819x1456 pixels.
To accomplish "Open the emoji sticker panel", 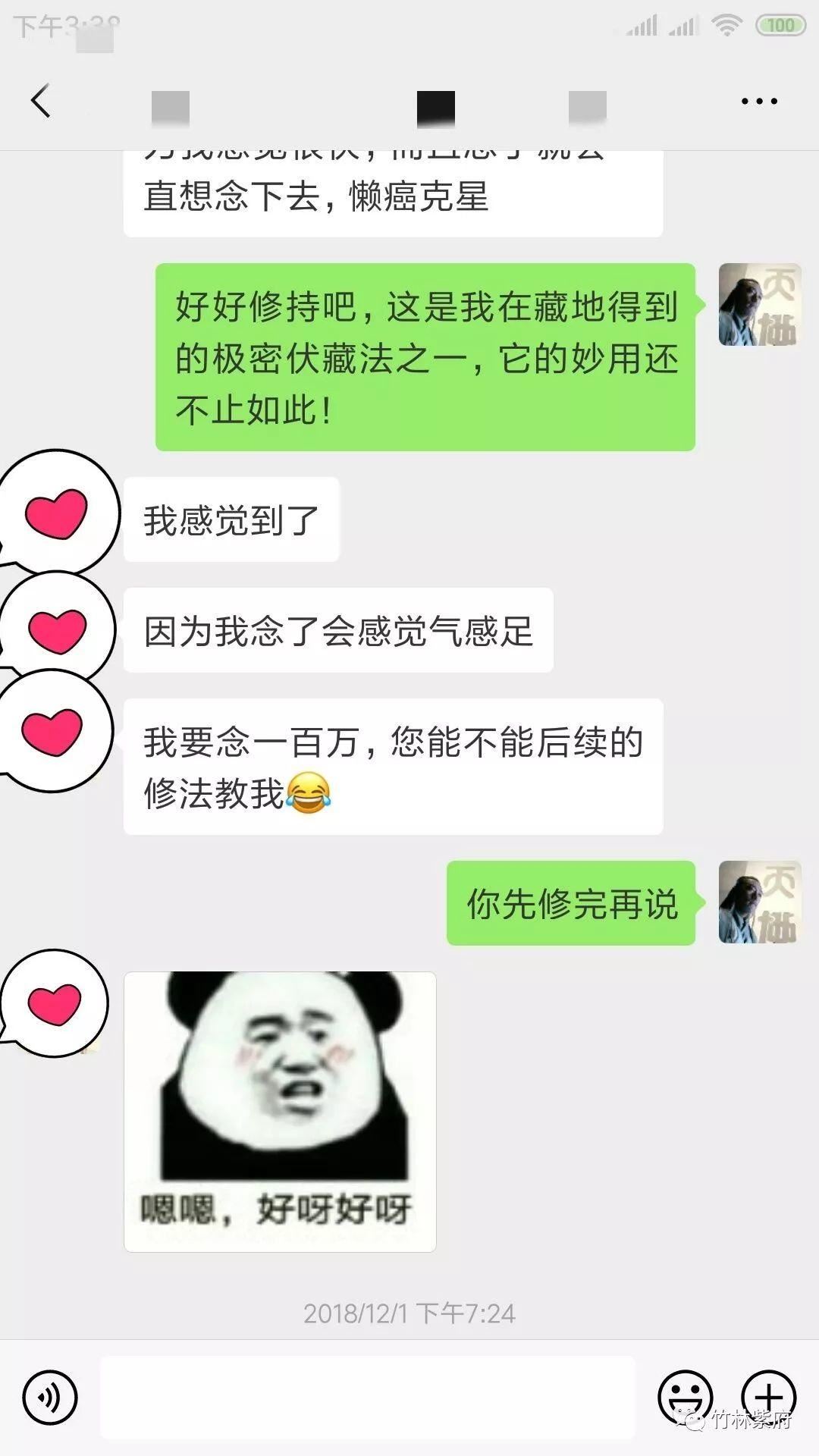I will coord(685,1397).
